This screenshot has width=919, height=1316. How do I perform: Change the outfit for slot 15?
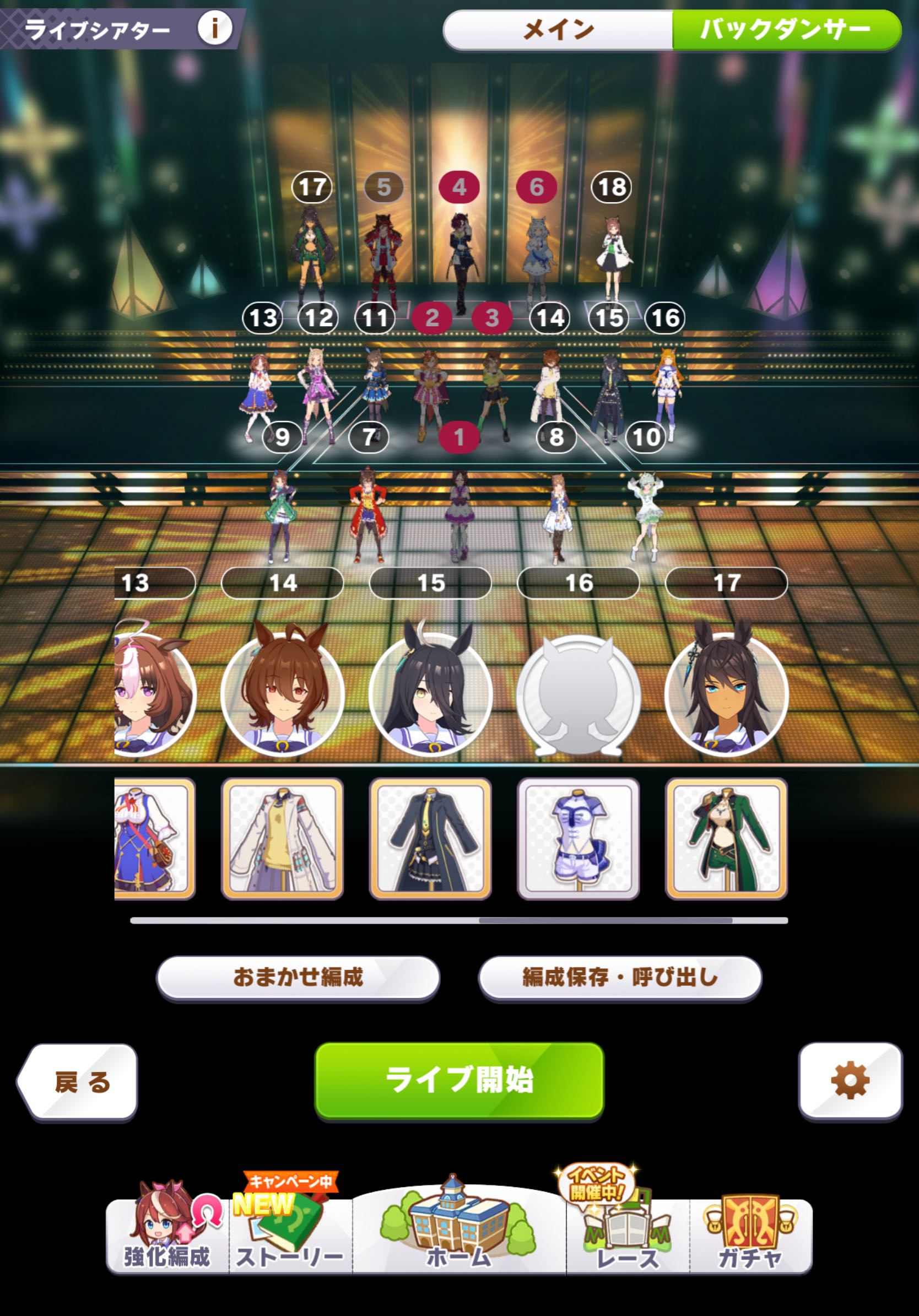430,838
